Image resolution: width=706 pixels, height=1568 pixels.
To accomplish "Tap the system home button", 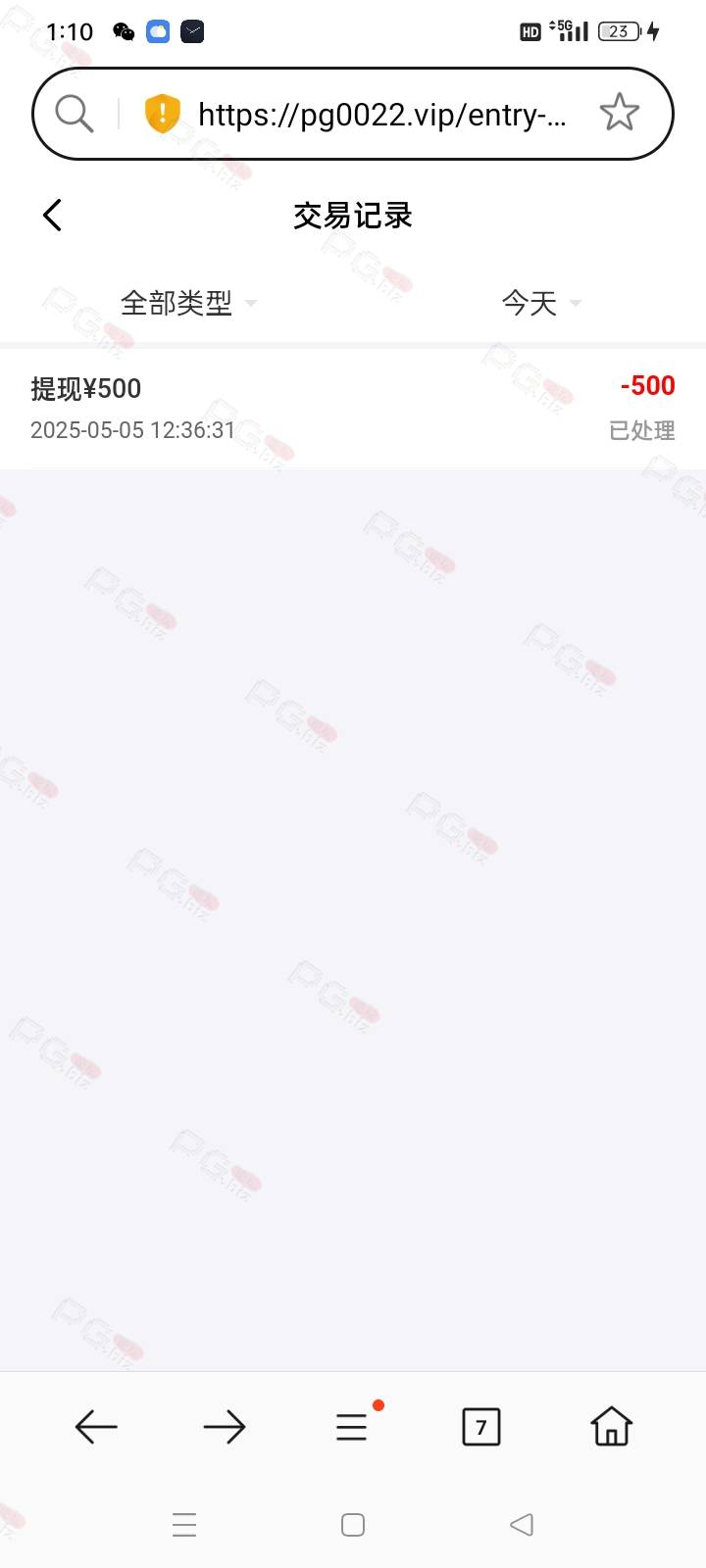I will (x=353, y=1525).
